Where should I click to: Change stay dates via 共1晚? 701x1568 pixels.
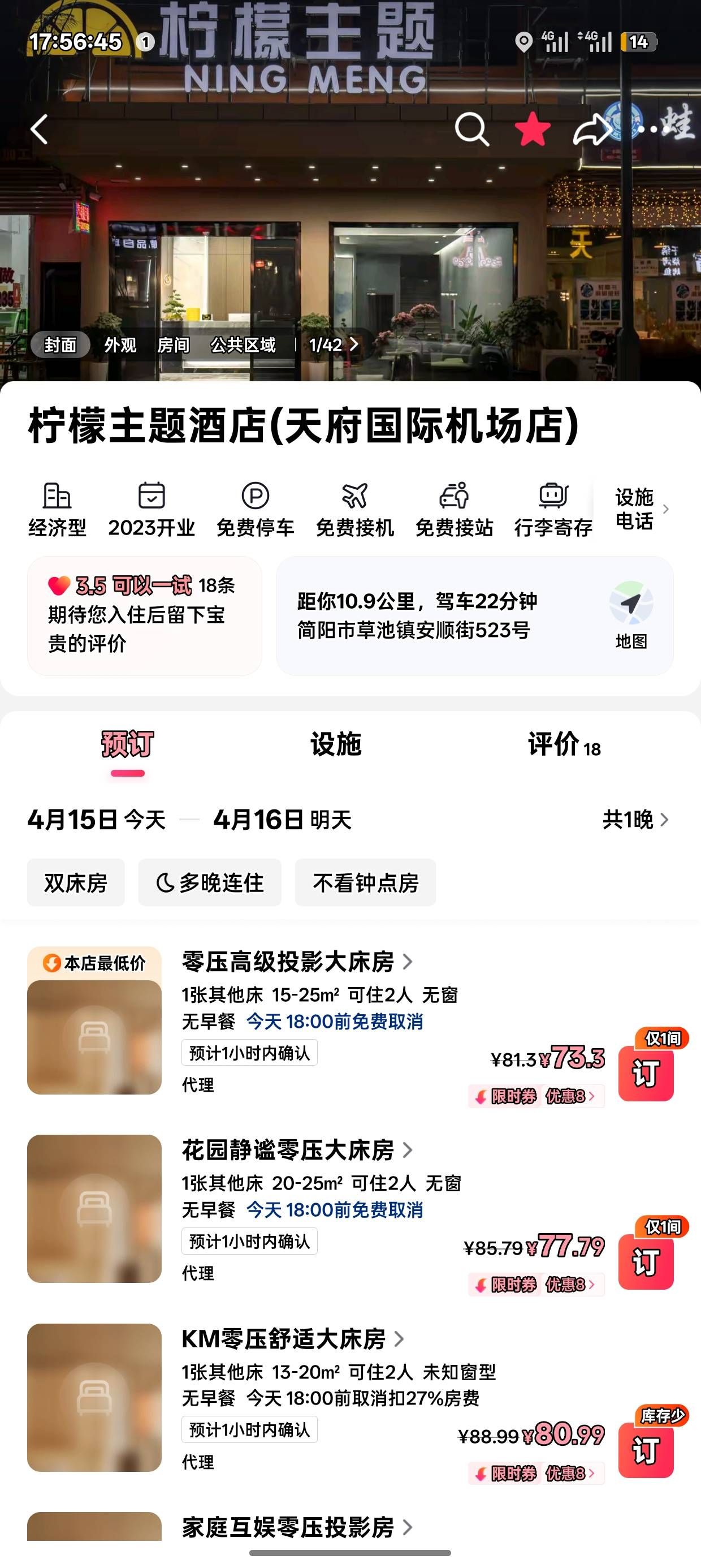pos(635,819)
